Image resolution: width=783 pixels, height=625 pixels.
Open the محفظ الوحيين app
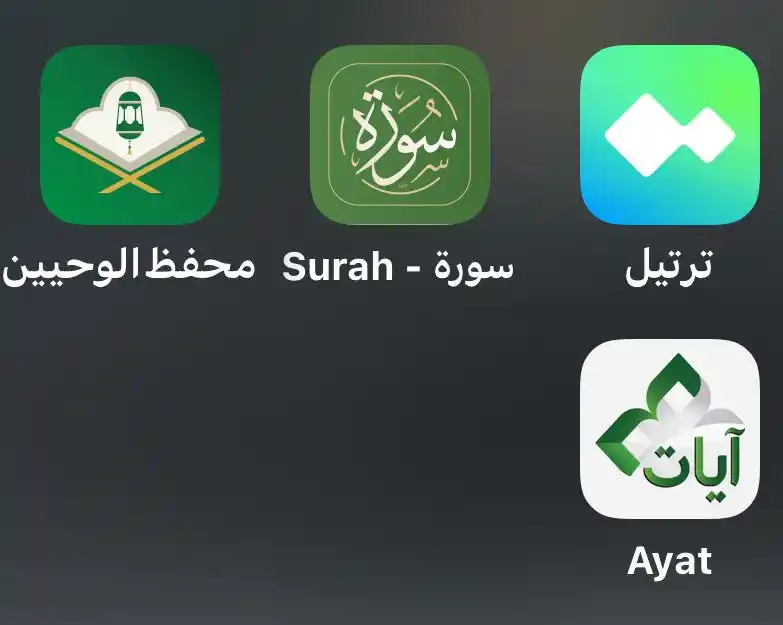pos(130,135)
